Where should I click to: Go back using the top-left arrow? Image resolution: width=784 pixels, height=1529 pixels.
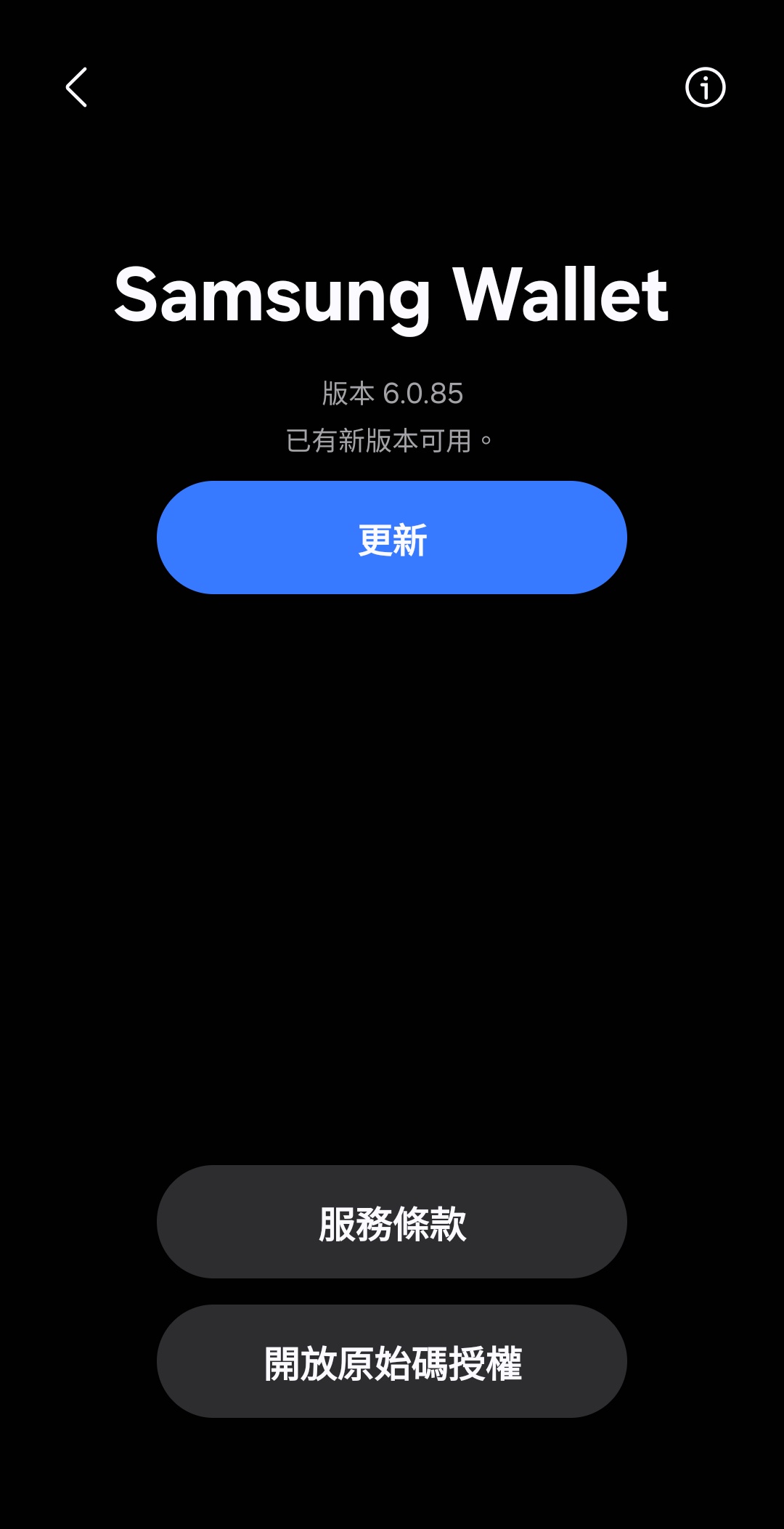[76, 88]
